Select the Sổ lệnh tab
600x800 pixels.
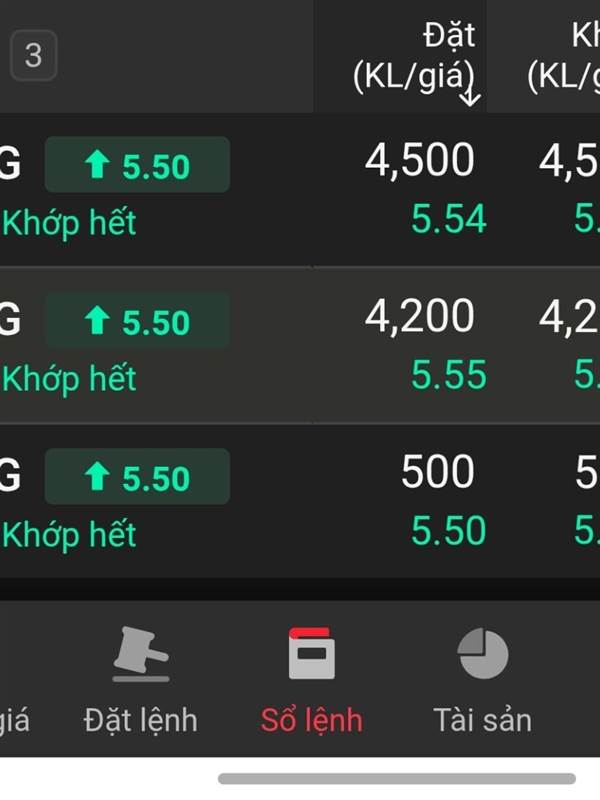point(312,681)
